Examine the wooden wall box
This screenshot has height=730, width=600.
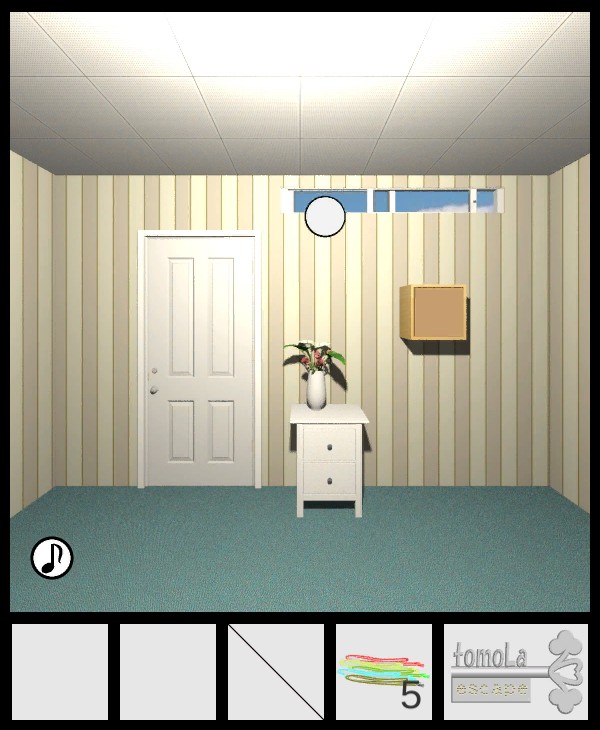coord(434,312)
